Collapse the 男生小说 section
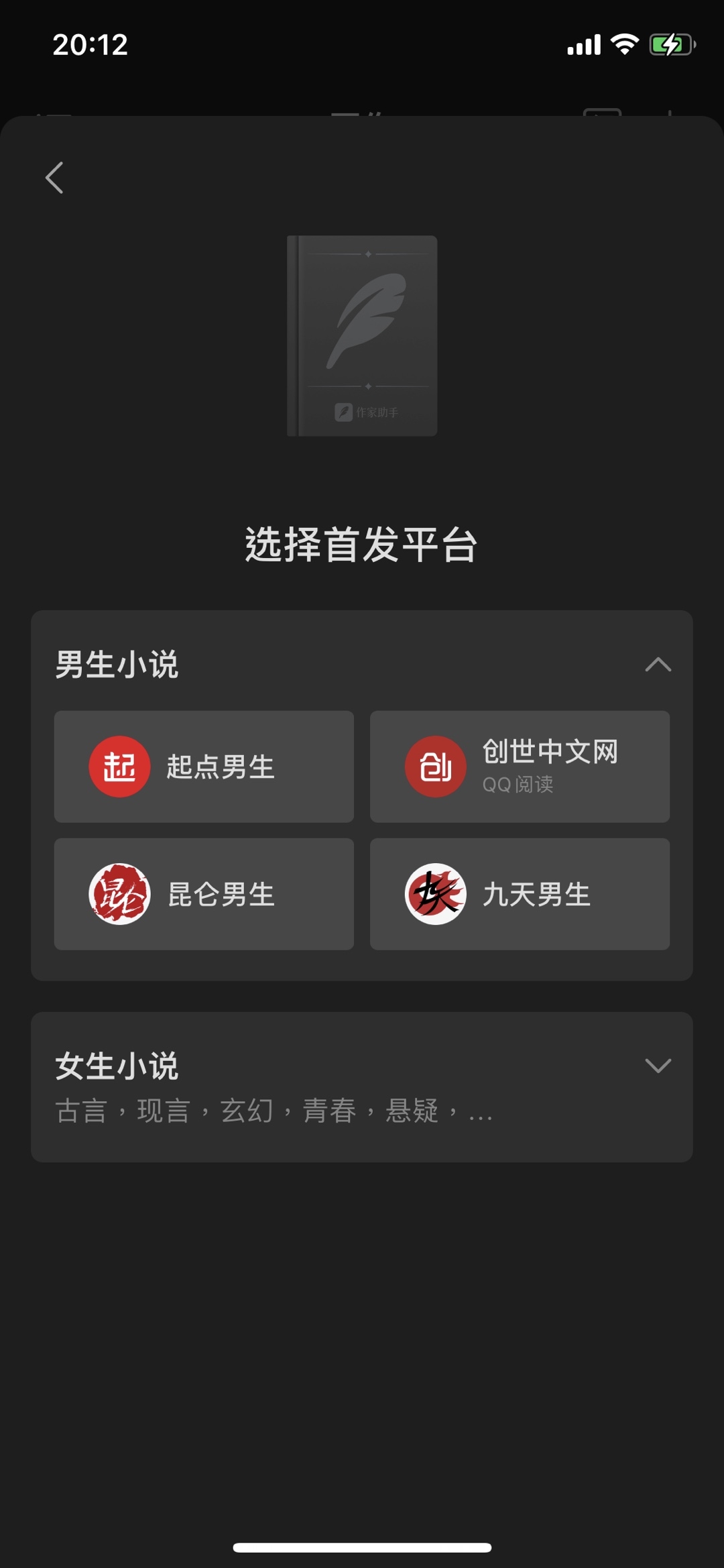724x1568 pixels. tap(658, 665)
